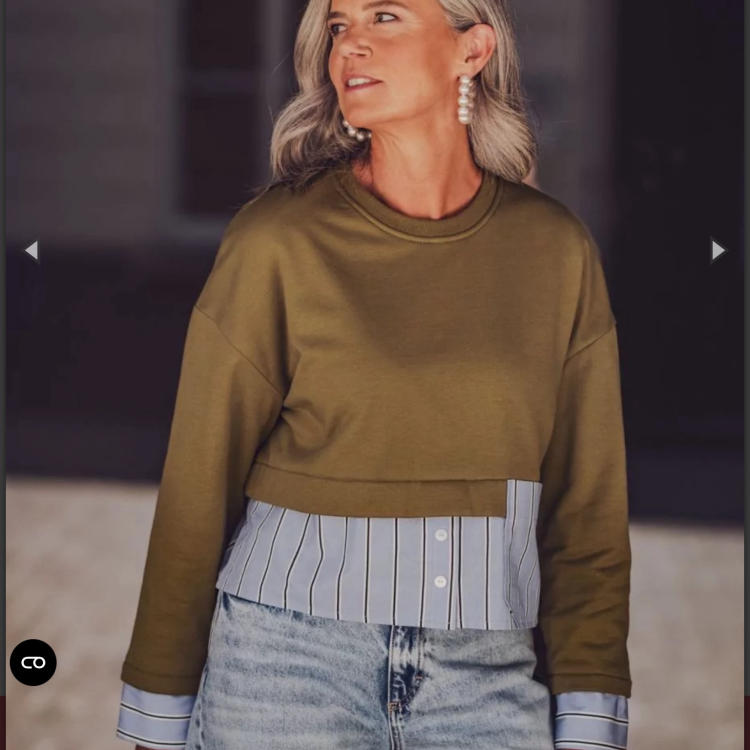The width and height of the screenshot is (750, 750).
Task: Go to the previous product photo
Action: click(31, 250)
